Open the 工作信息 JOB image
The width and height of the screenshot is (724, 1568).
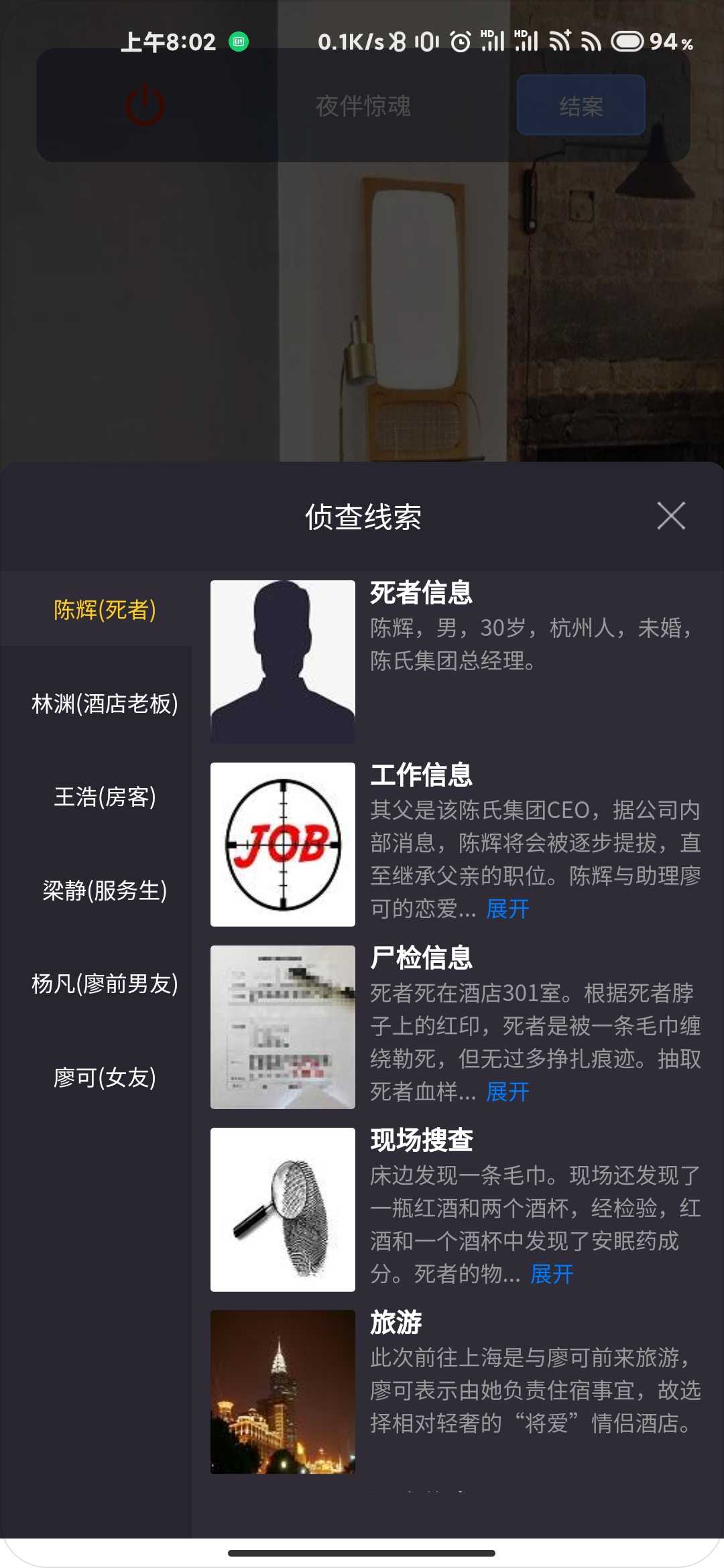click(x=283, y=844)
